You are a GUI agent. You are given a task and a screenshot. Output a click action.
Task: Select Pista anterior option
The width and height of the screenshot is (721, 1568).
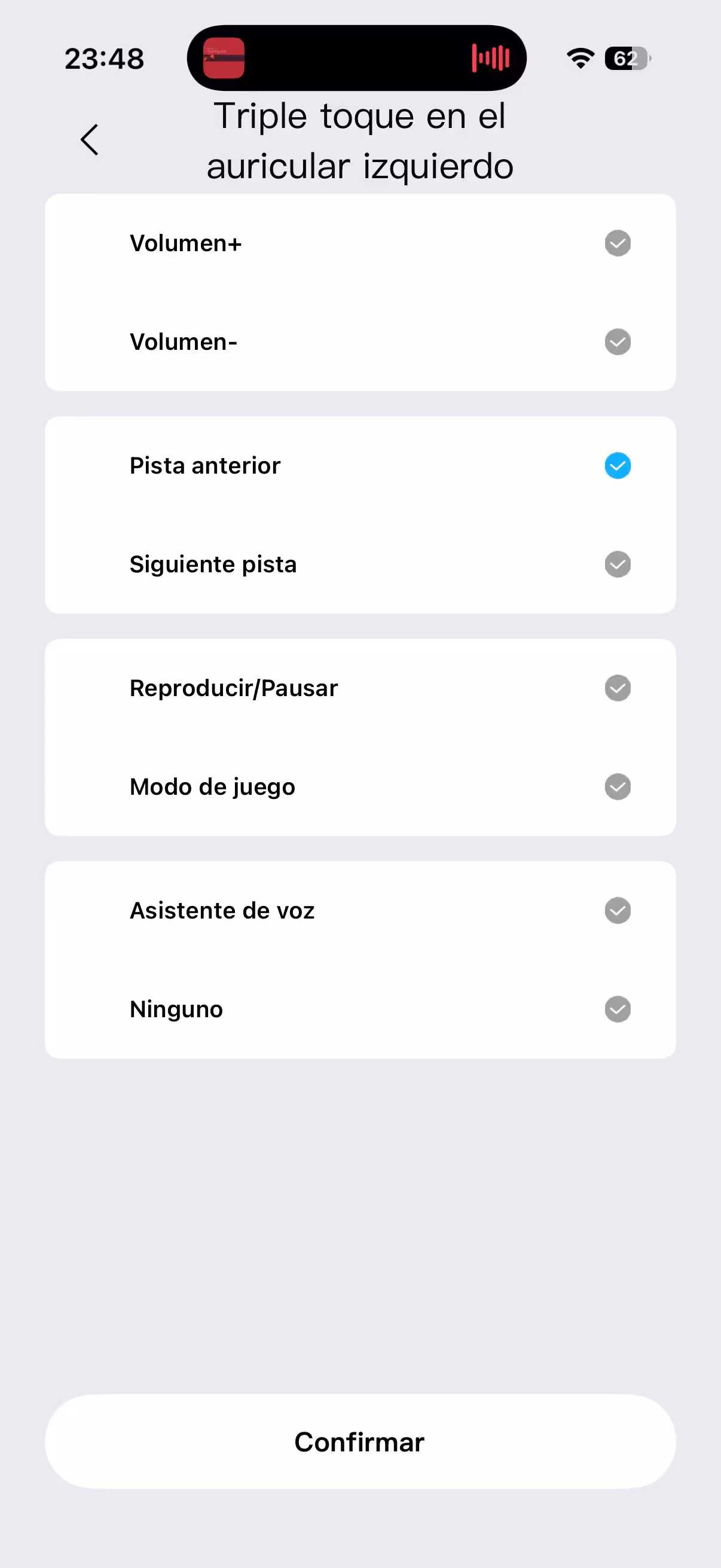click(x=617, y=466)
